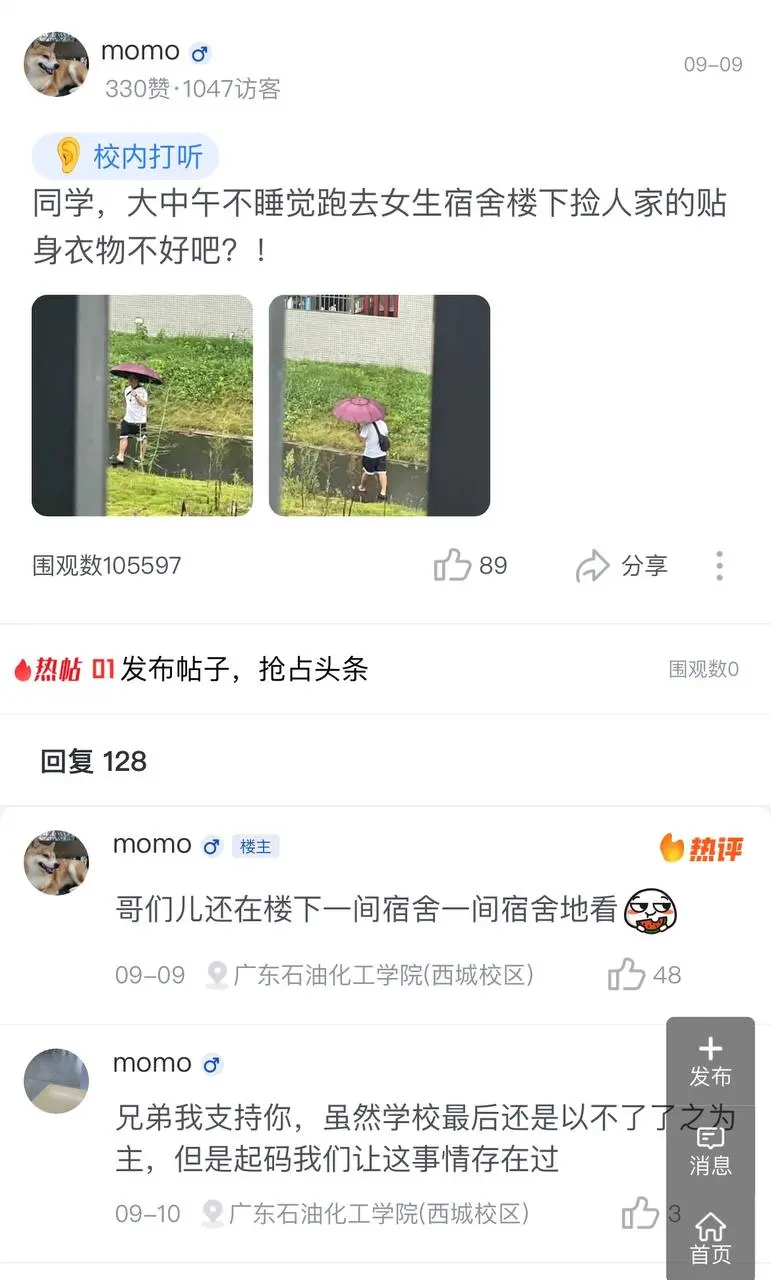Image resolution: width=771 pixels, height=1280 pixels.
Task: Open the 楼主 commenter's avatar
Action: tap(56, 862)
